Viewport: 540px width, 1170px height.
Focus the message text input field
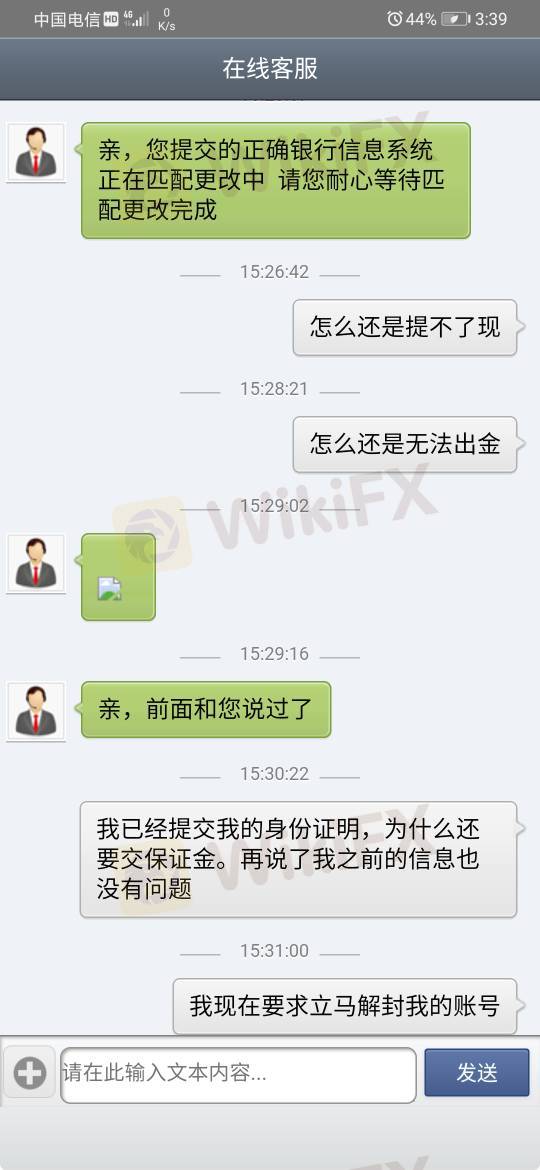[x=238, y=1074]
